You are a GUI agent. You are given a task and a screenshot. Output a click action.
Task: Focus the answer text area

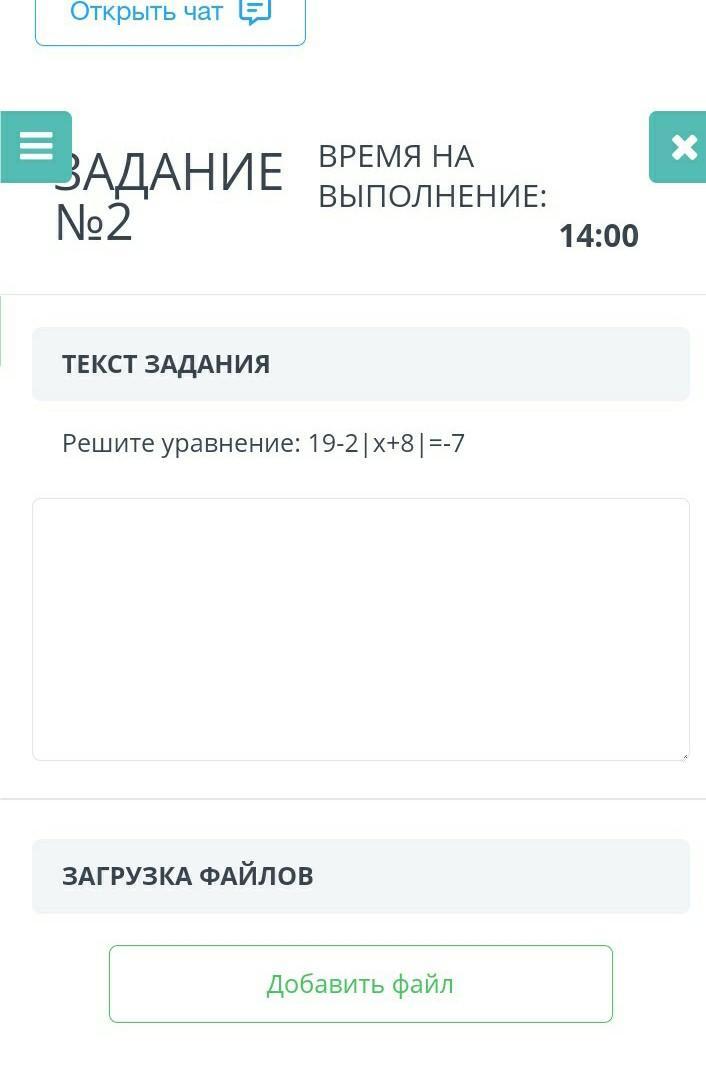click(360, 629)
